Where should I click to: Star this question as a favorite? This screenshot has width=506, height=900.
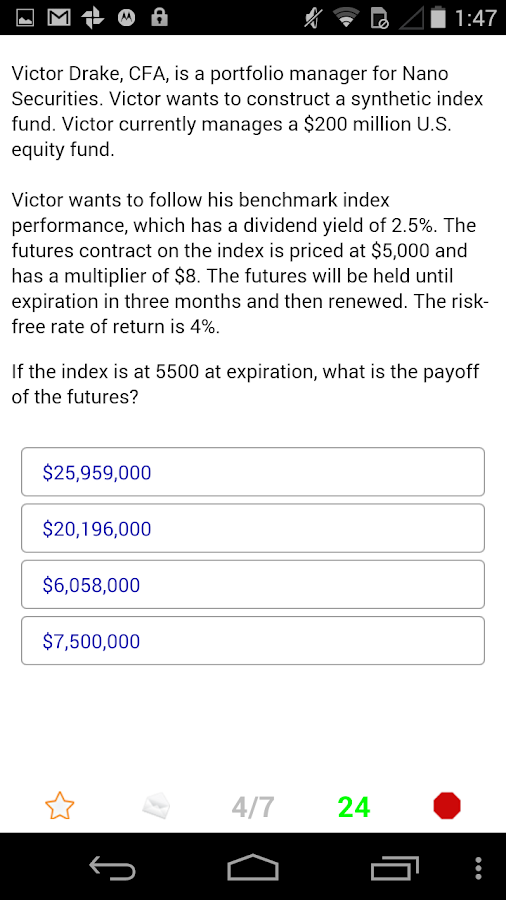pos(60,806)
